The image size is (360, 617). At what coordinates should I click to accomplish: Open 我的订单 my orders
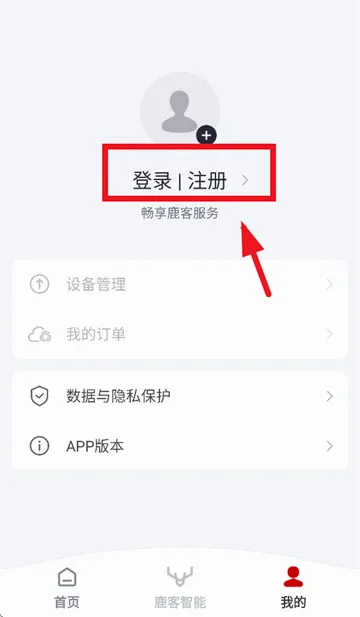pos(180,334)
